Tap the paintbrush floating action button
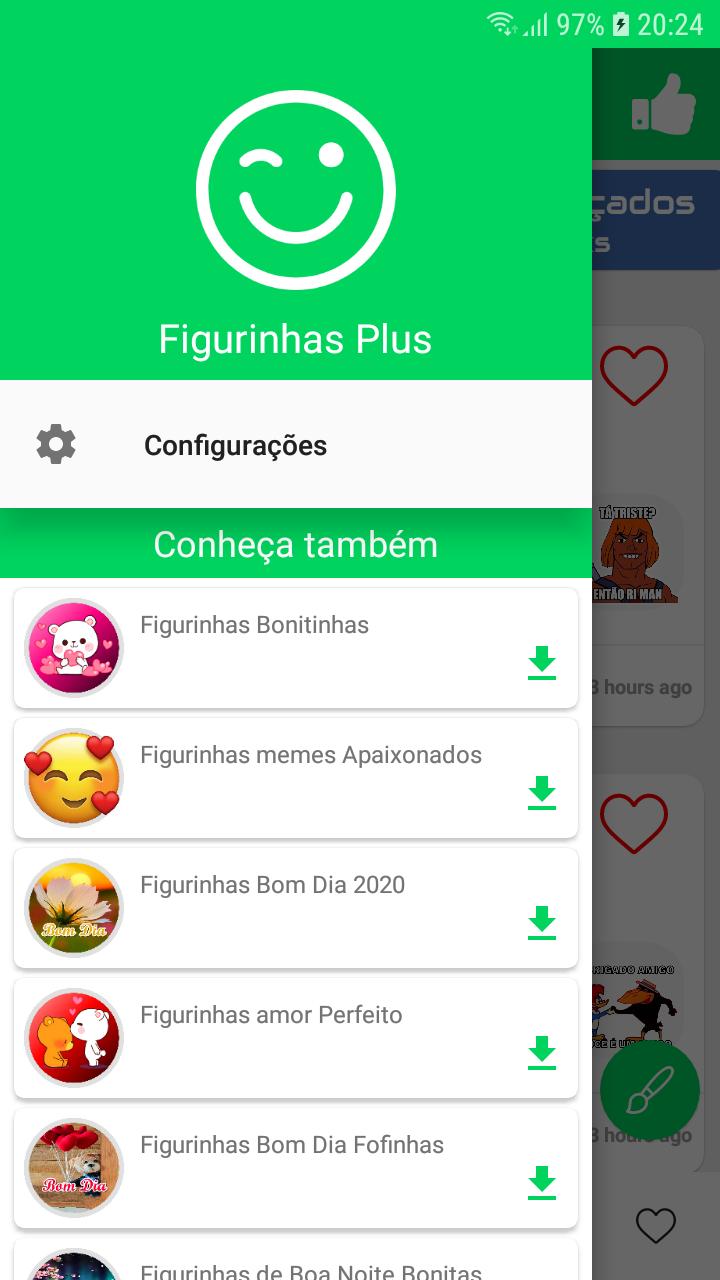Image resolution: width=720 pixels, height=1280 pixels. [x=650, y=1090]
